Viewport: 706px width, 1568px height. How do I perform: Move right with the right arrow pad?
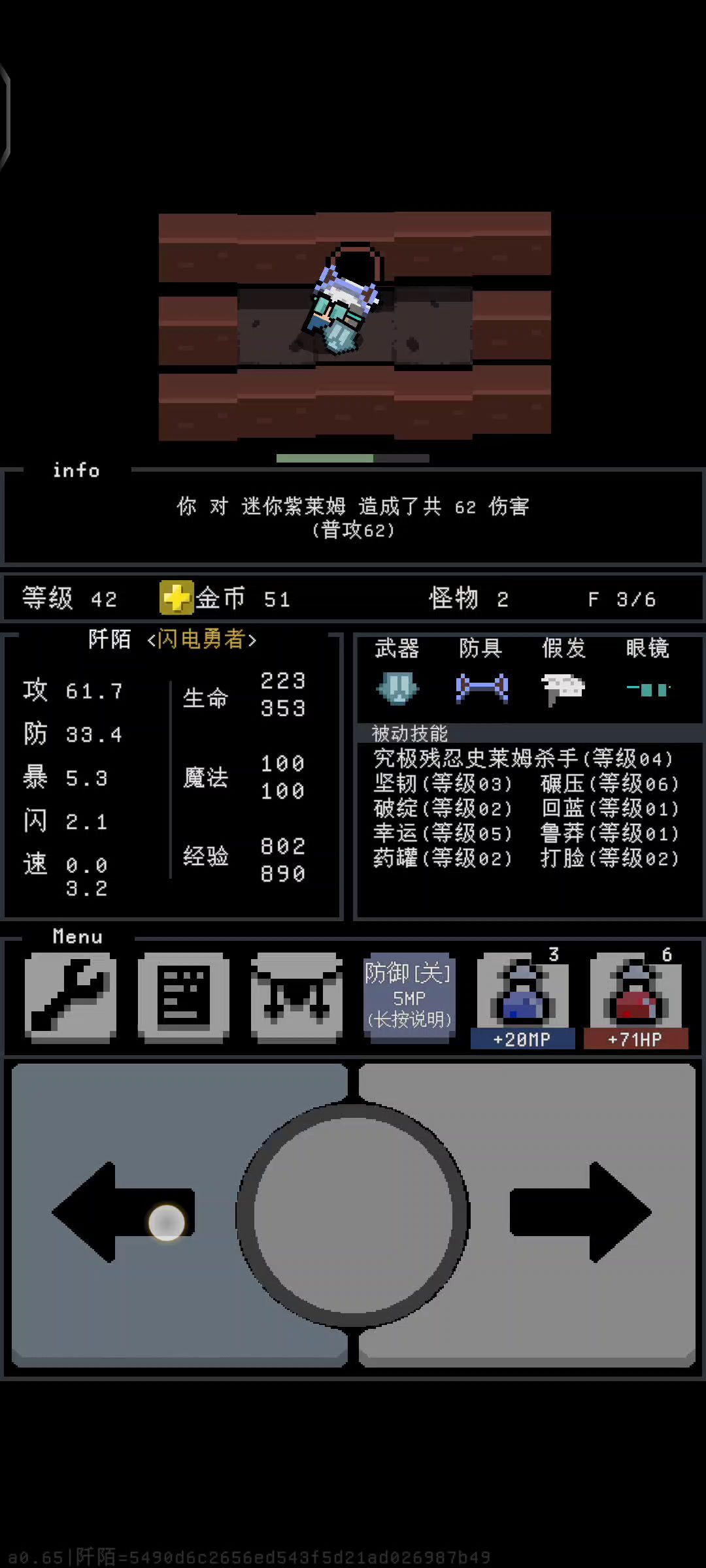(582, 1212)
